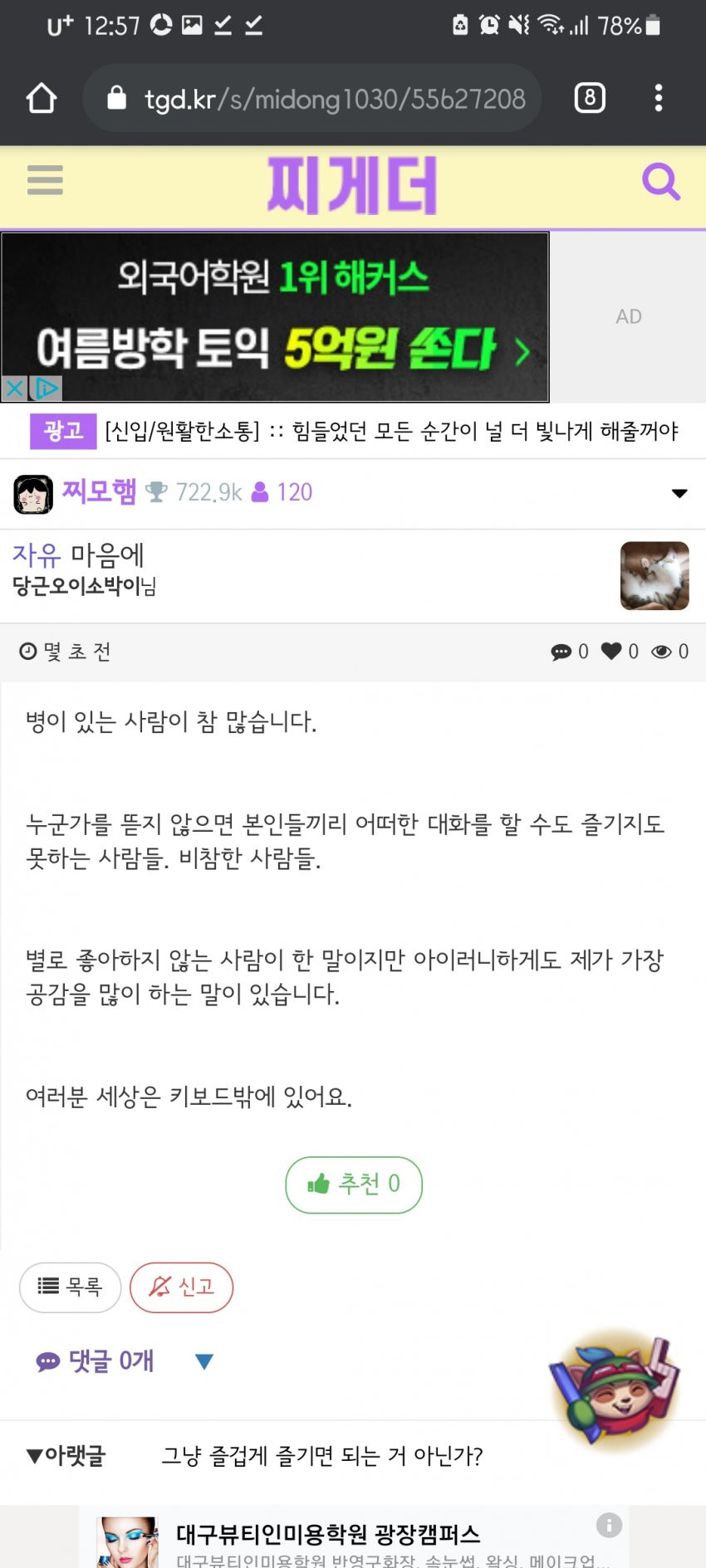Report this post with 신고
The width and height of the screenshot is (706, 1568).
(181, 1287)
